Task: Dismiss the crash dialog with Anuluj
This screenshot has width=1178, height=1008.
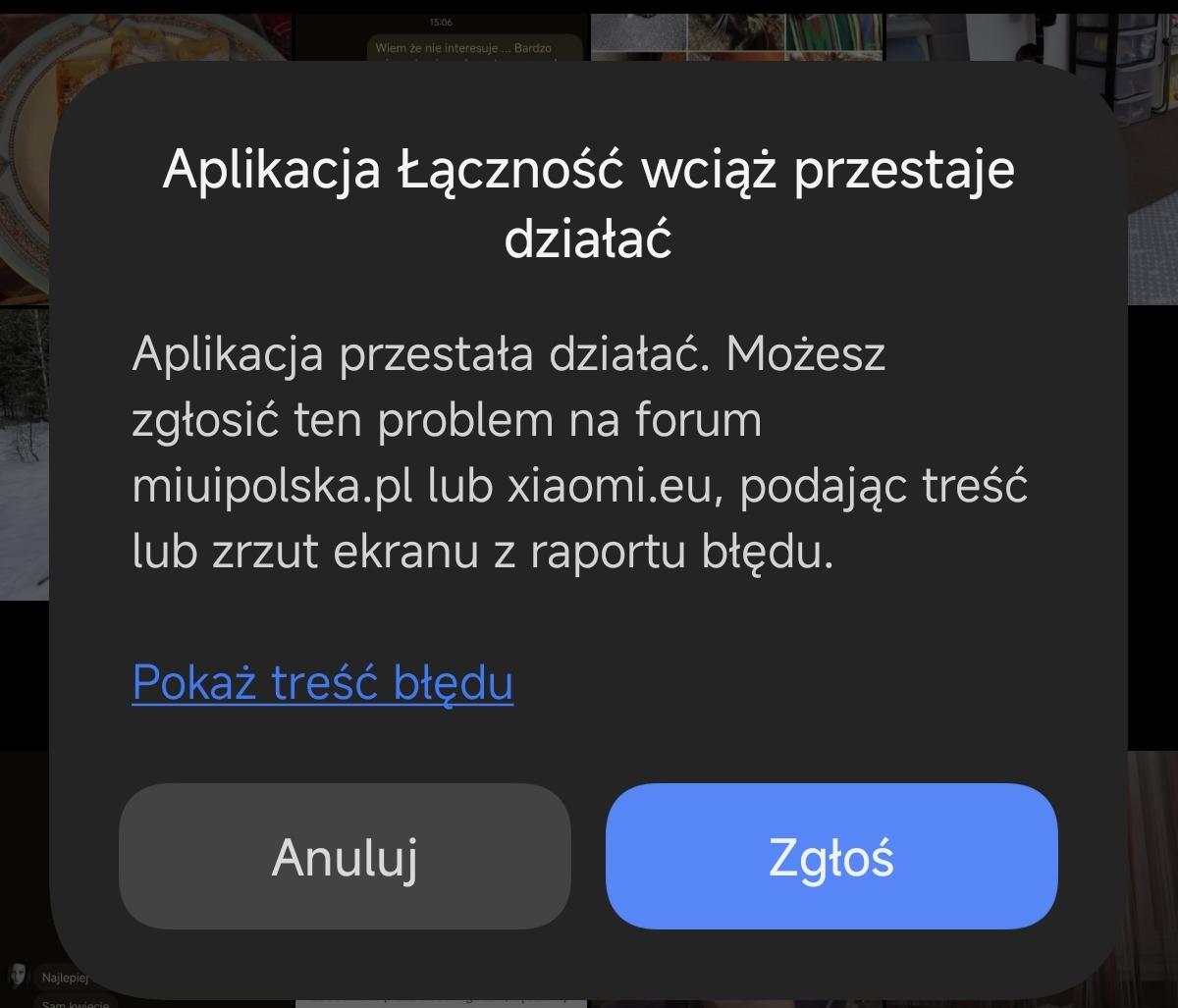Action: pos(345,857)
